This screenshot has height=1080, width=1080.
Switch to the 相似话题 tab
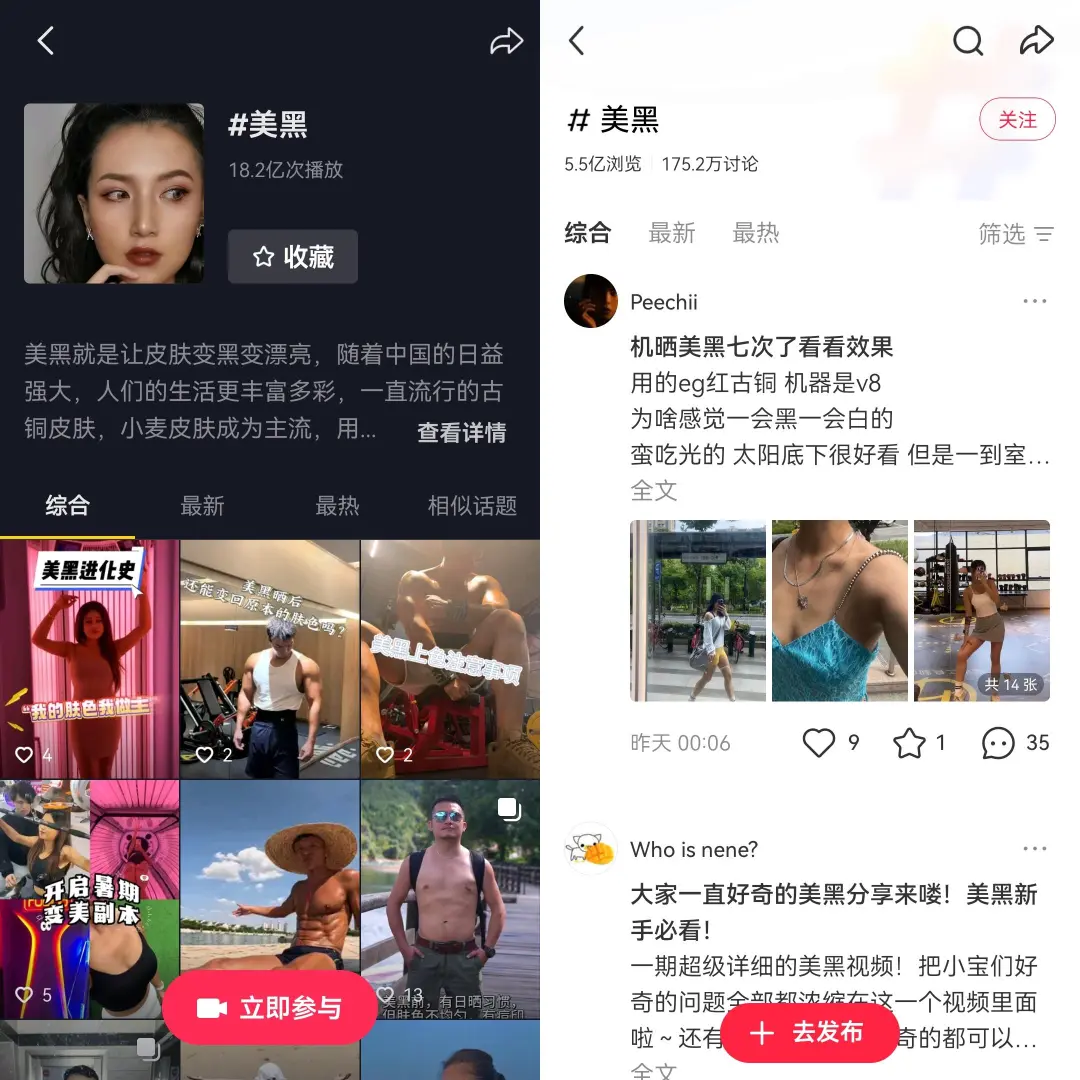(x=472, y=506)
